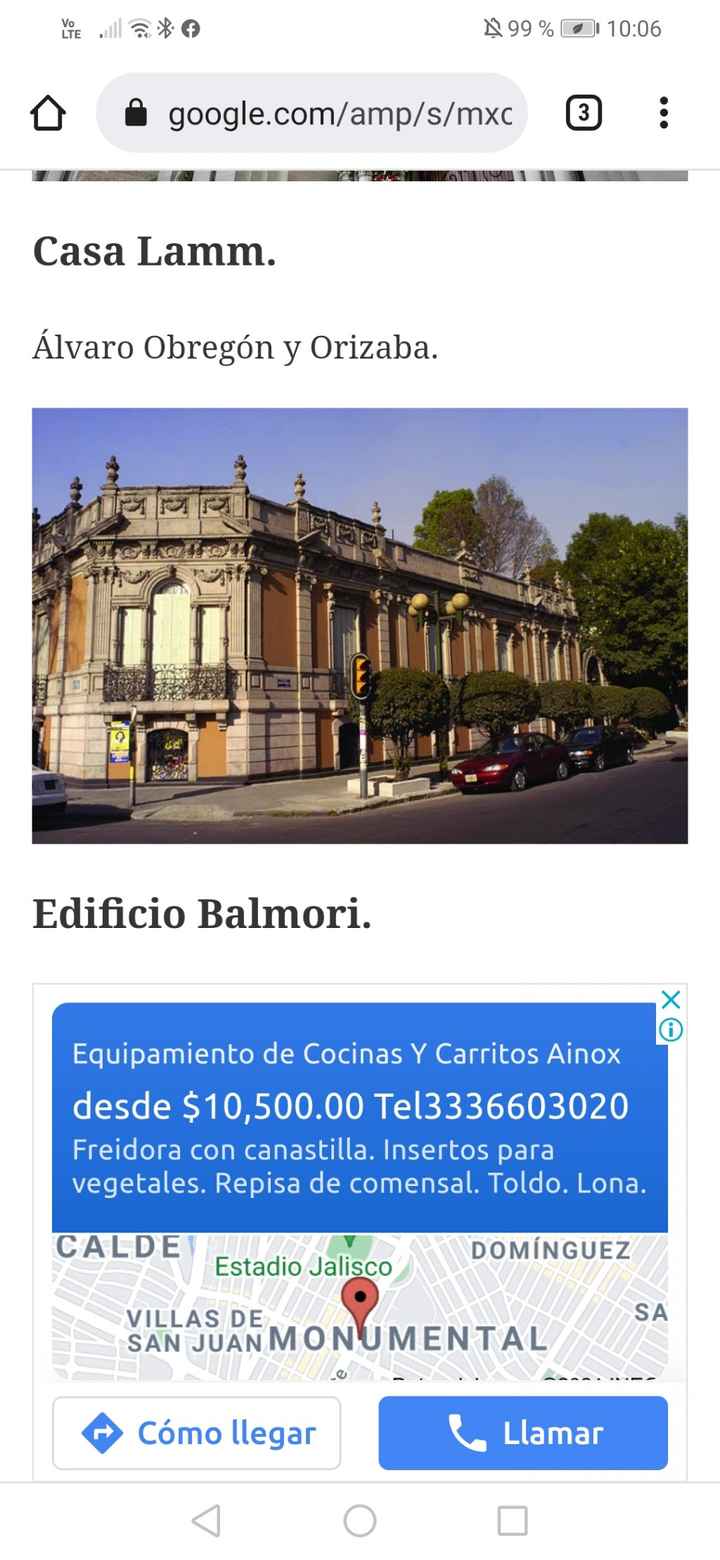Dismiss the ad with the X button
The width and height of the screenshot is (720, 1560).
(670, 999)
